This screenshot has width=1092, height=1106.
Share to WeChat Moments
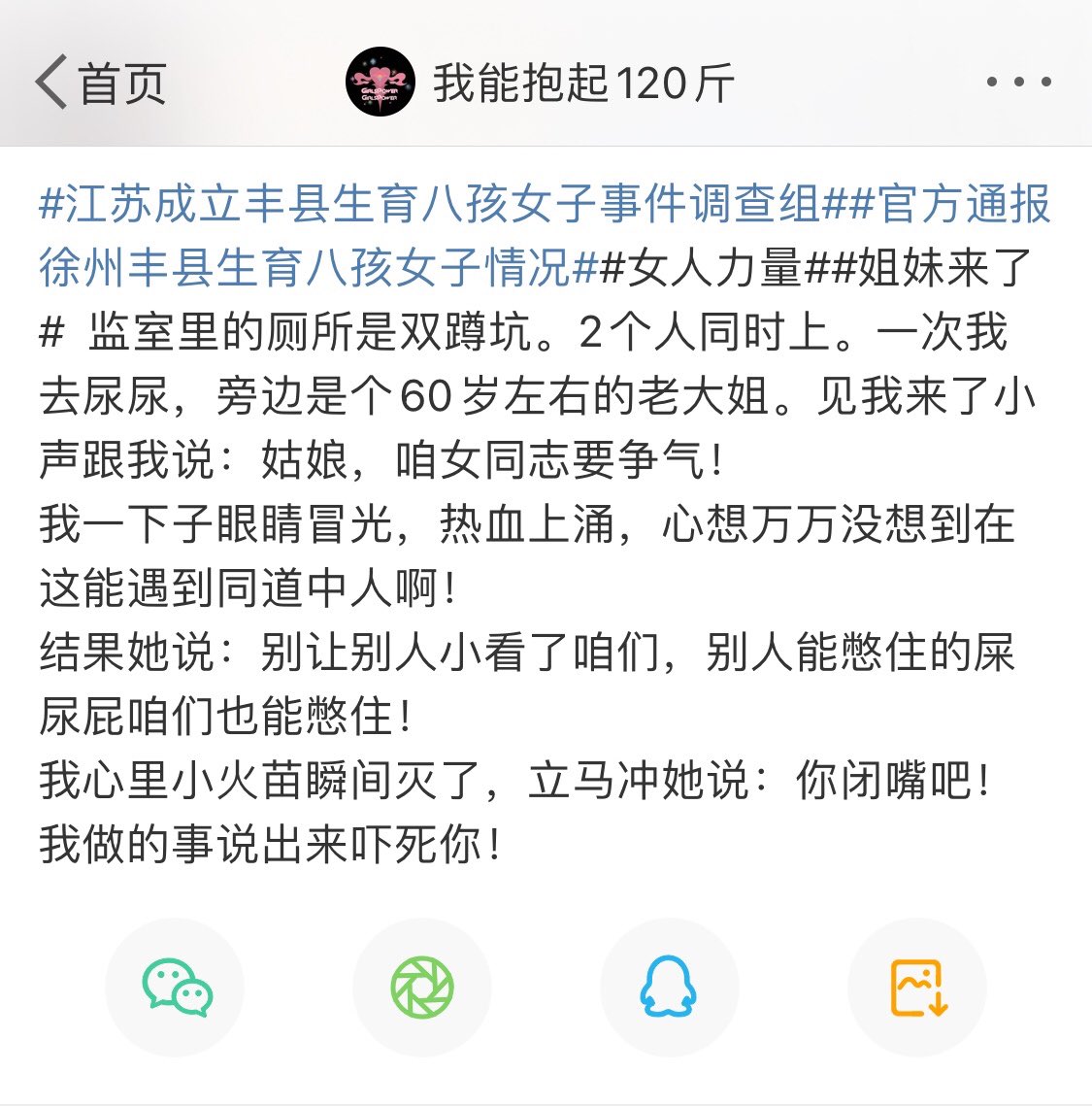422,988
